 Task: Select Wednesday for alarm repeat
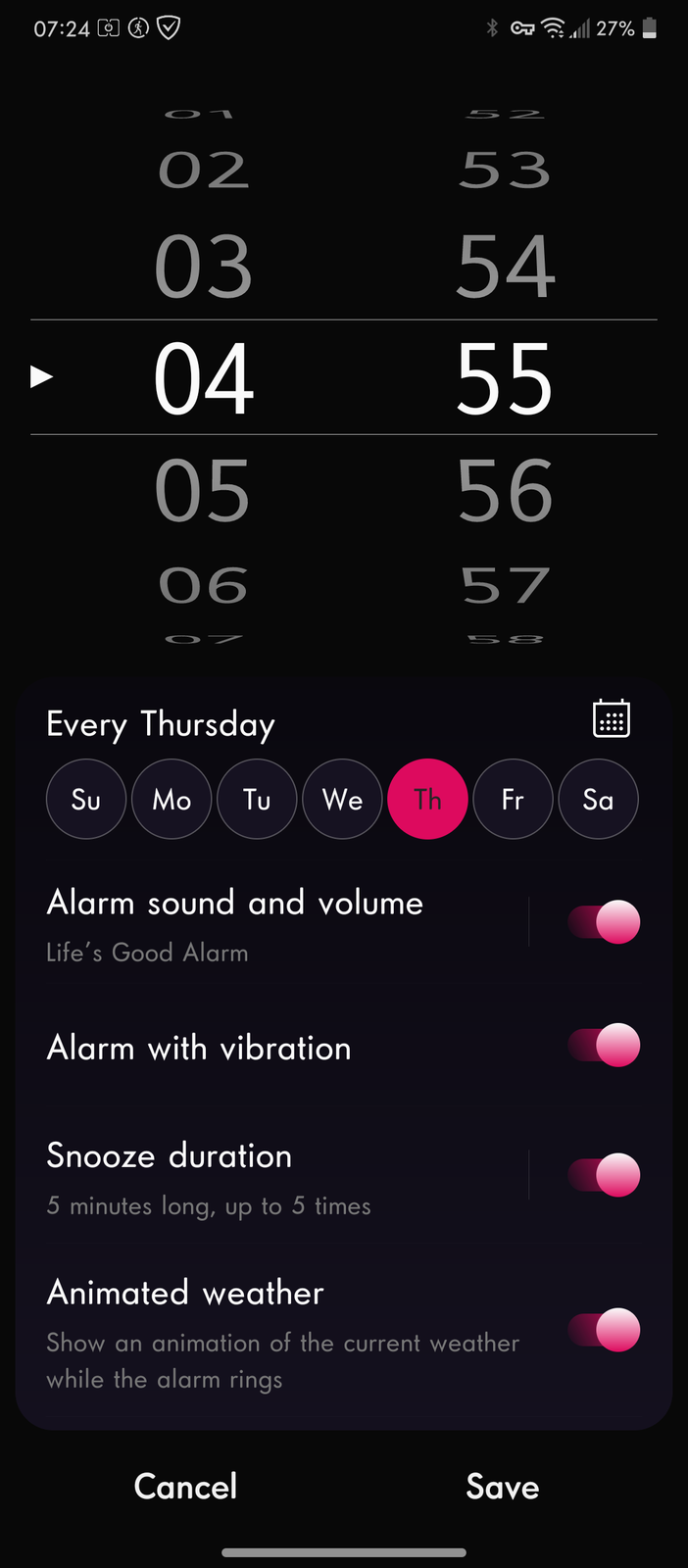tap(342, 800)
